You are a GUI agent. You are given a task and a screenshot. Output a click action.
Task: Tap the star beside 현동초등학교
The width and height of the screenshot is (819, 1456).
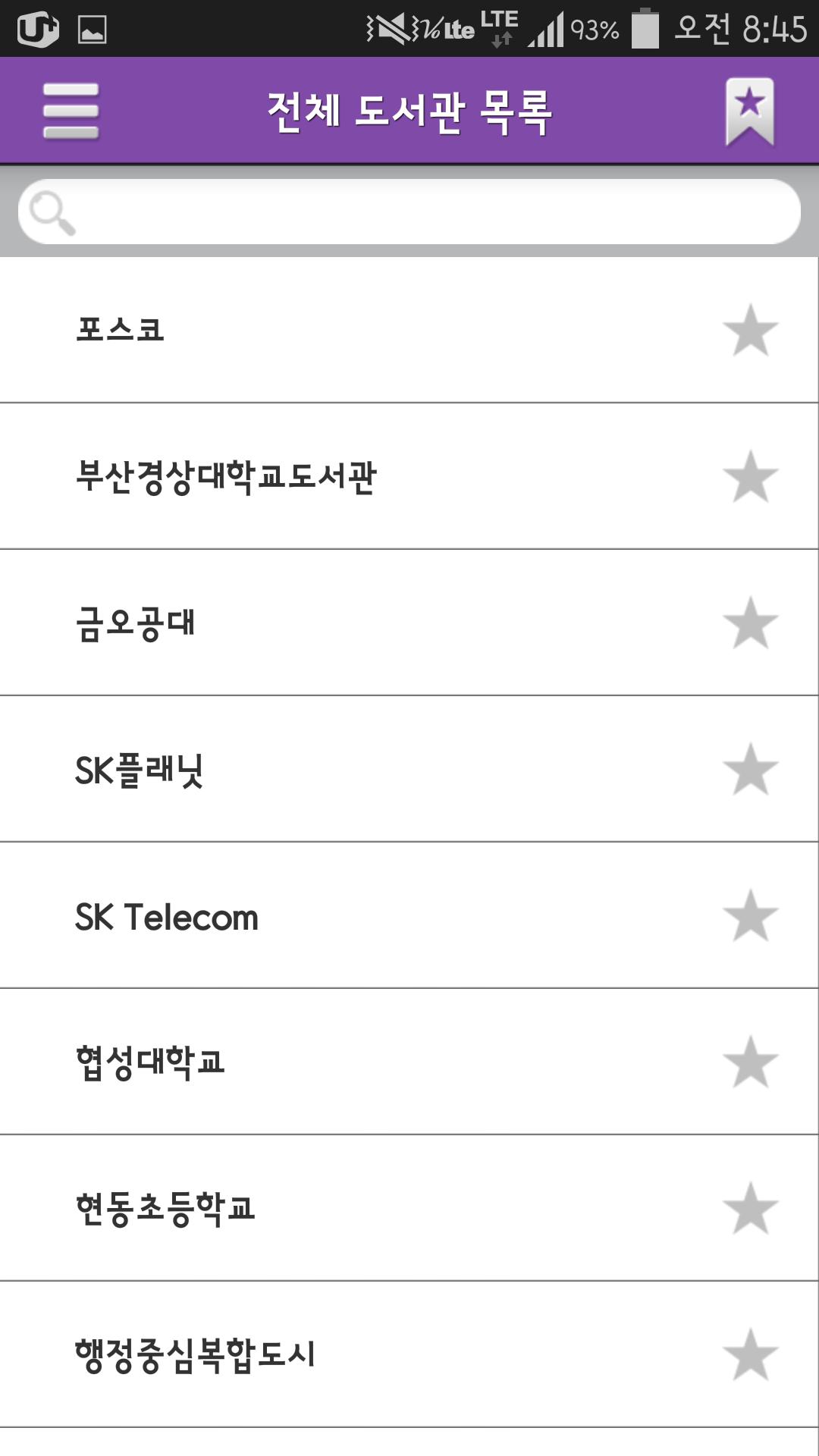click(x=751, y=1208)
